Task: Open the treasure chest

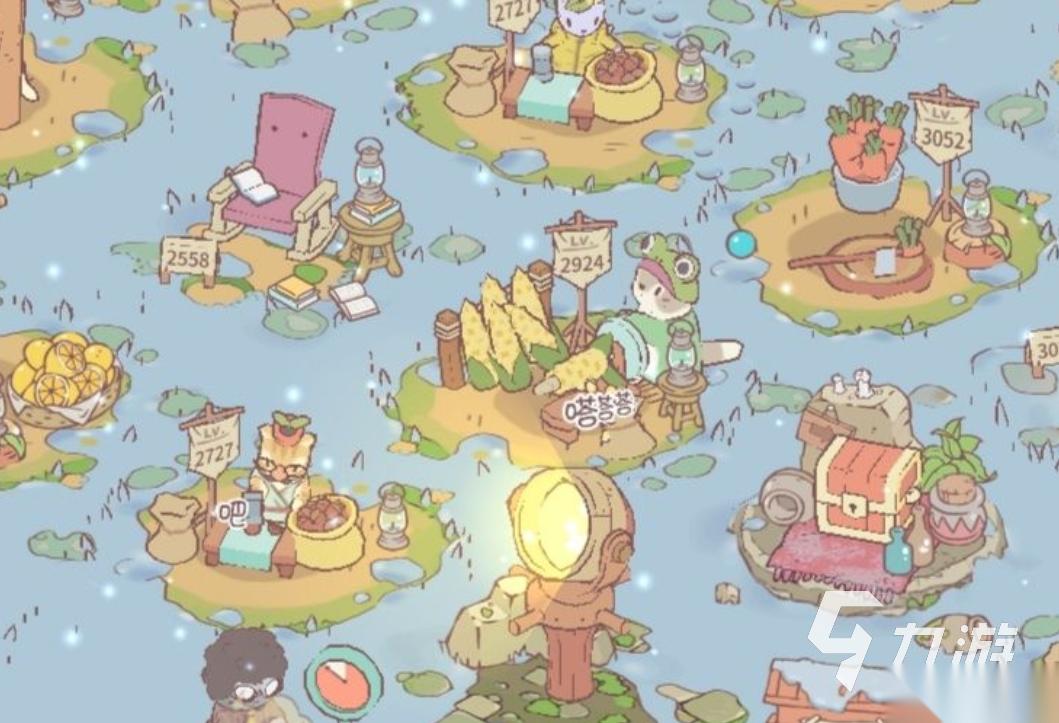Action: 866,487
